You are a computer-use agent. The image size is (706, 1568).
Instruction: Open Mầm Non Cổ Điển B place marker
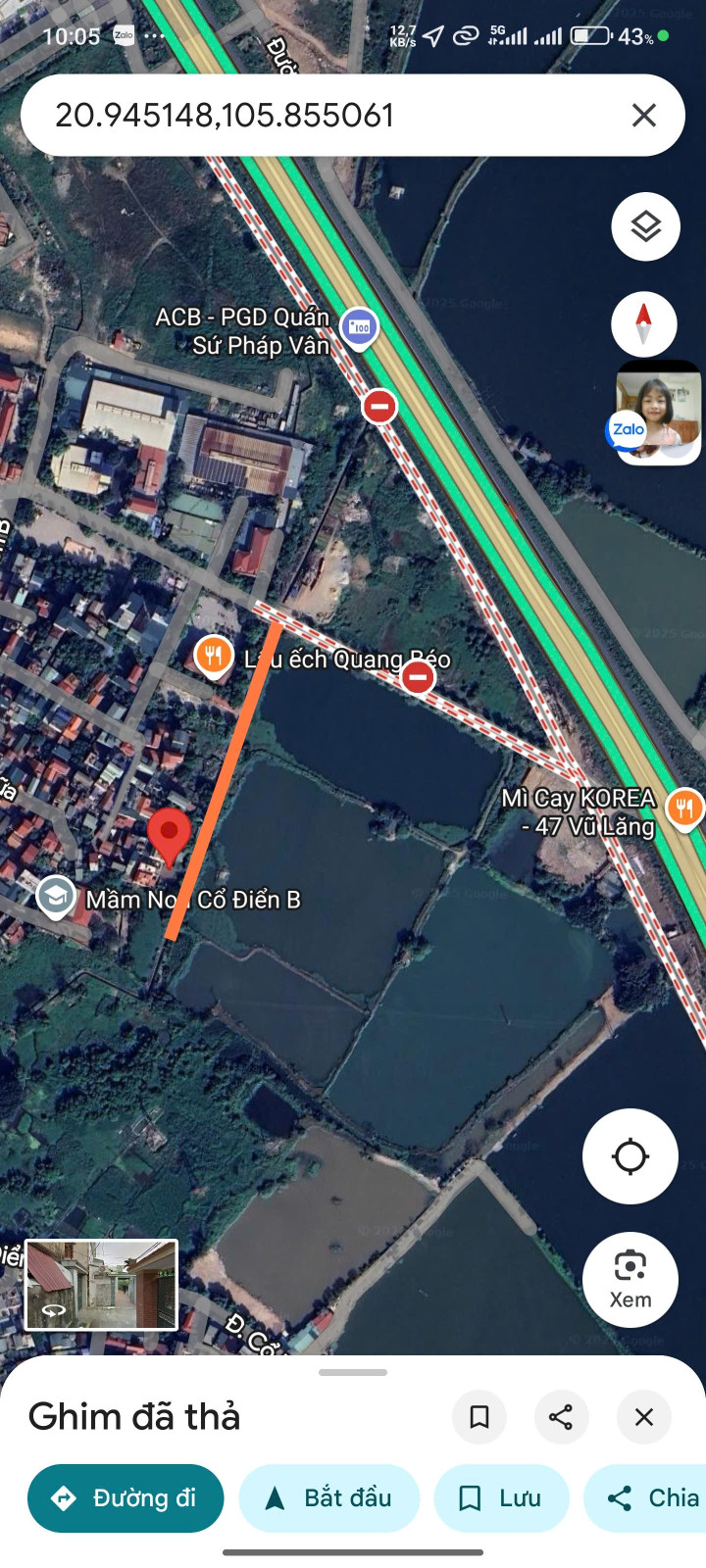tap(56, 895)
